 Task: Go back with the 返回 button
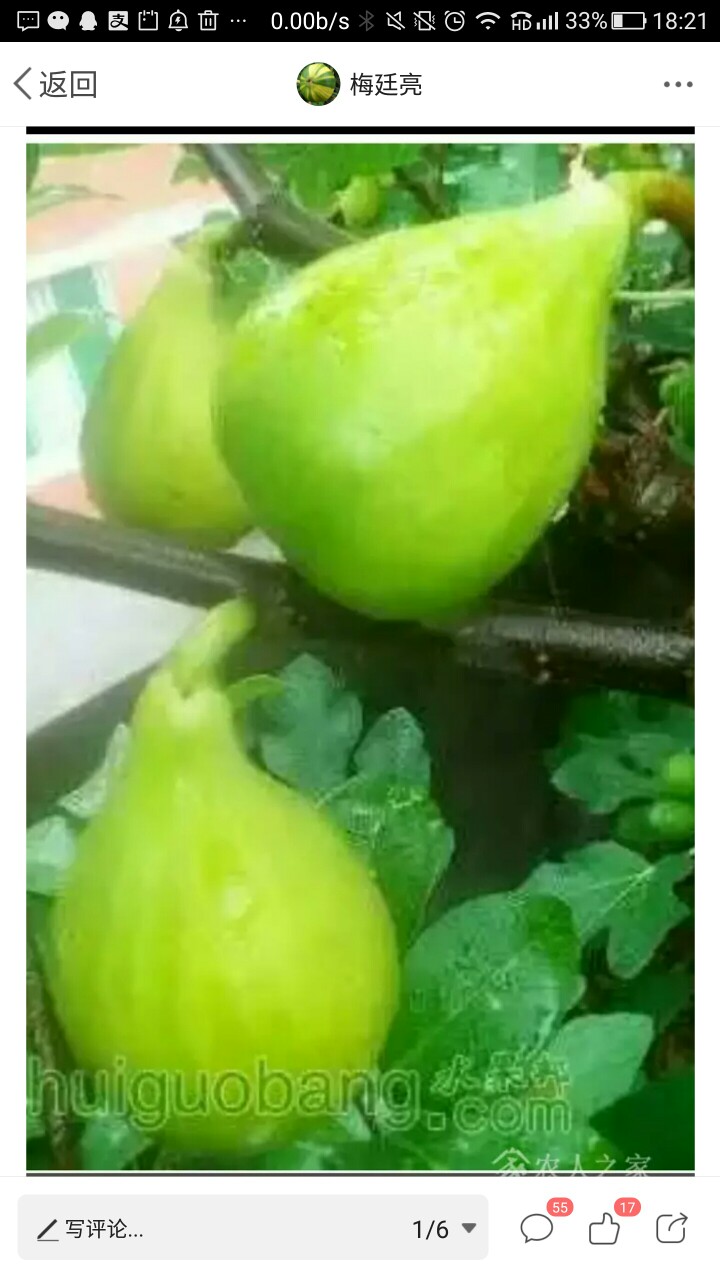pos(55,84)
